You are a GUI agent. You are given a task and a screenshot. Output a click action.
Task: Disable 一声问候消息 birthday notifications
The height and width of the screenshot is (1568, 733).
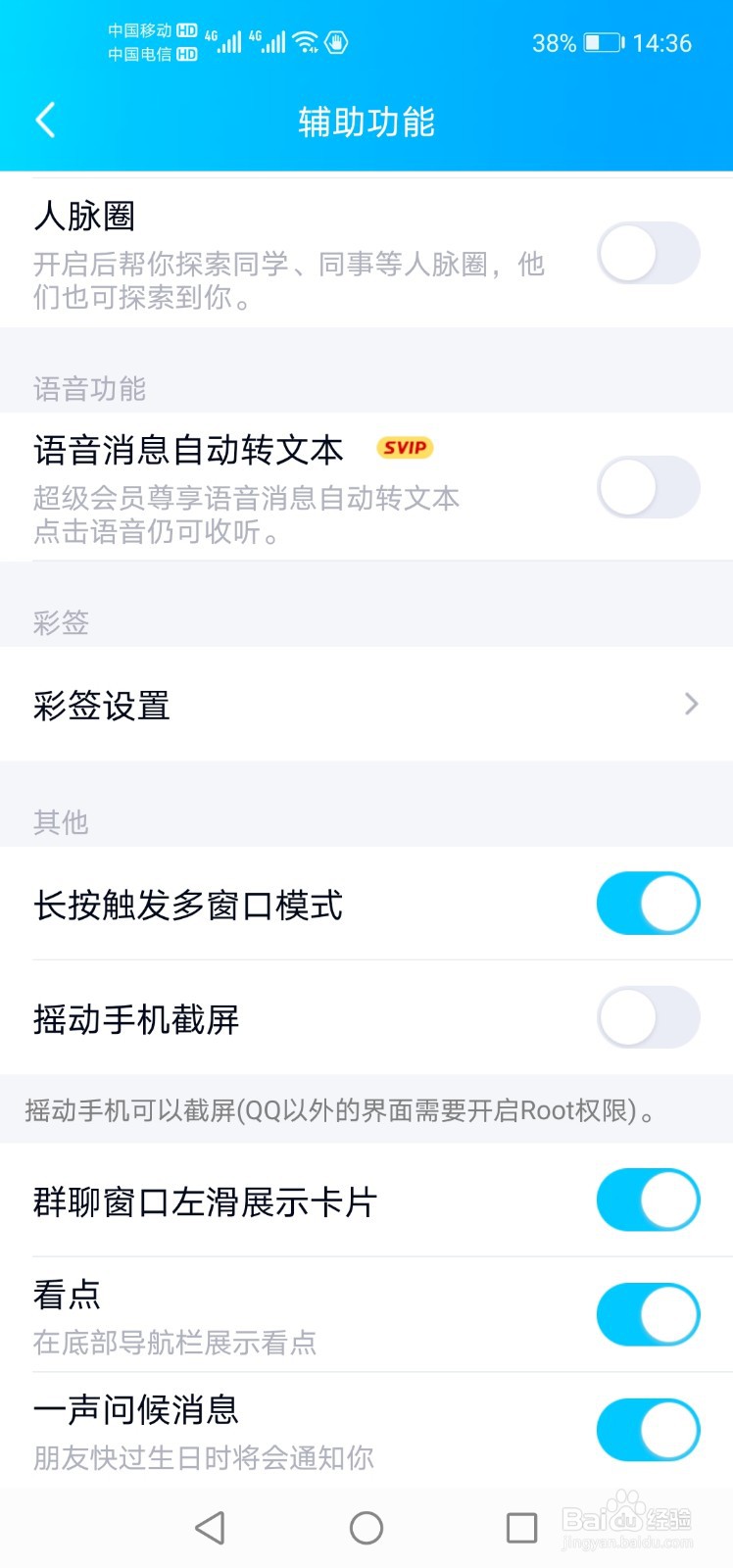648,1430
